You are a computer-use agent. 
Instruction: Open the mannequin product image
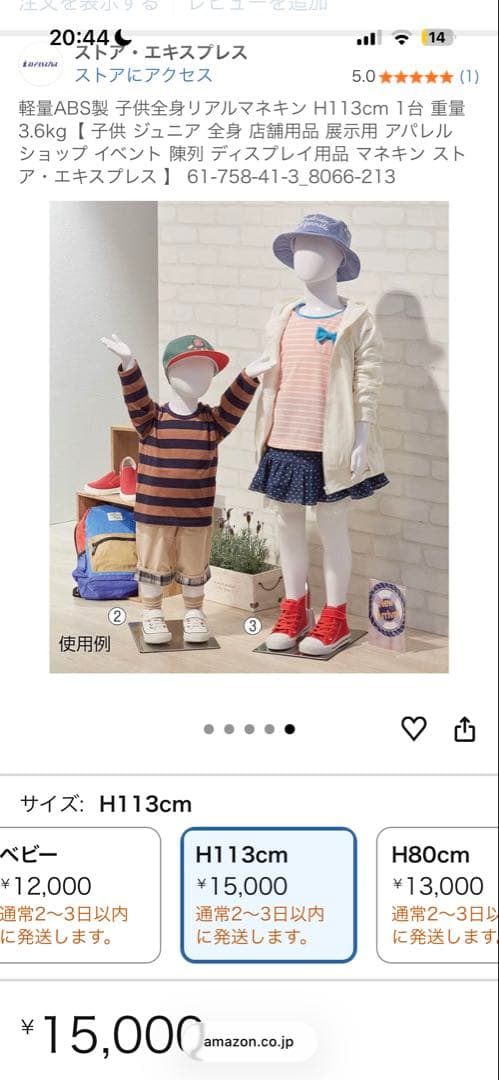[249, 437]
